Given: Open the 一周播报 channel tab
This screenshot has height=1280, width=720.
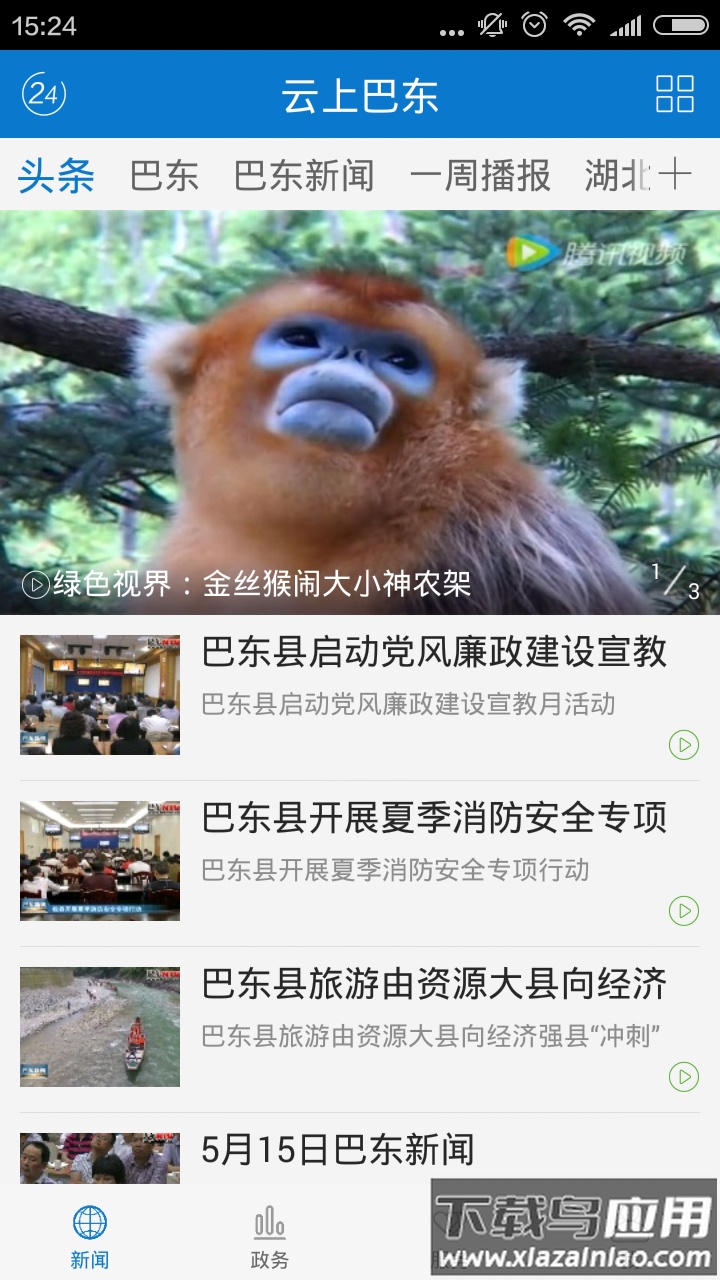Looking at the screenshot, I should point(482,175).
